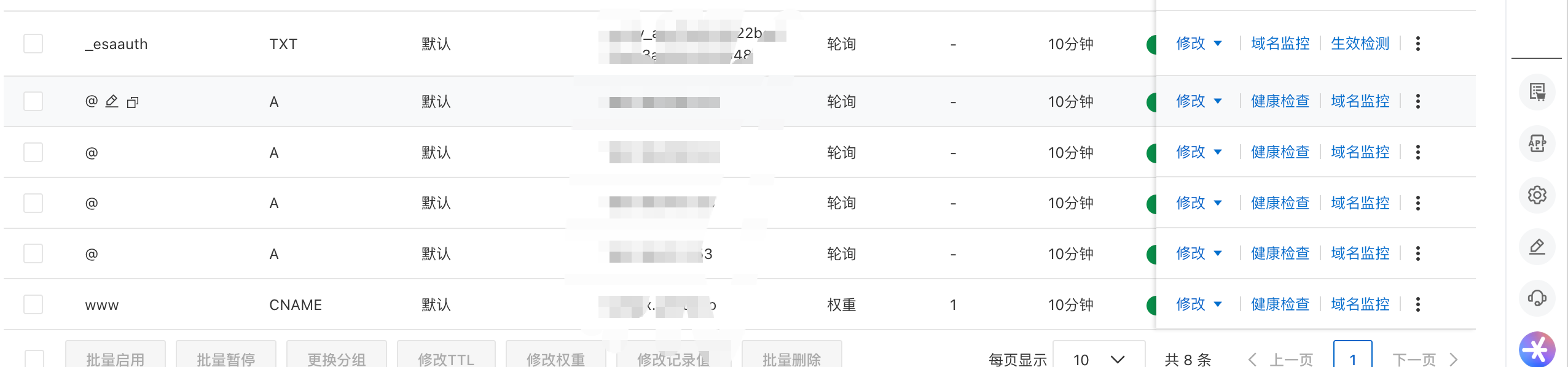Open the headset support icon in the side toolbar
1568x367 pixels.
(1537, 298)
